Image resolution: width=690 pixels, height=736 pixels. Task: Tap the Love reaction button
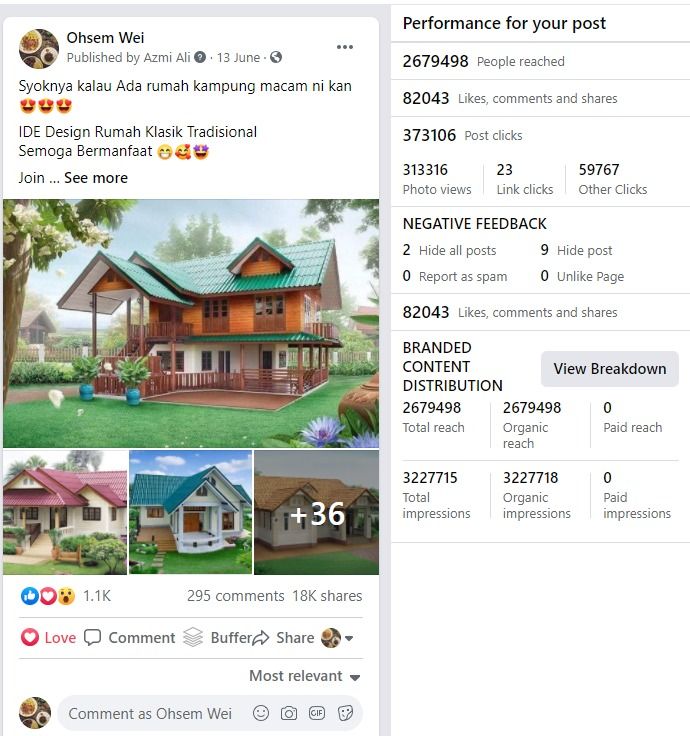point(48,638)
